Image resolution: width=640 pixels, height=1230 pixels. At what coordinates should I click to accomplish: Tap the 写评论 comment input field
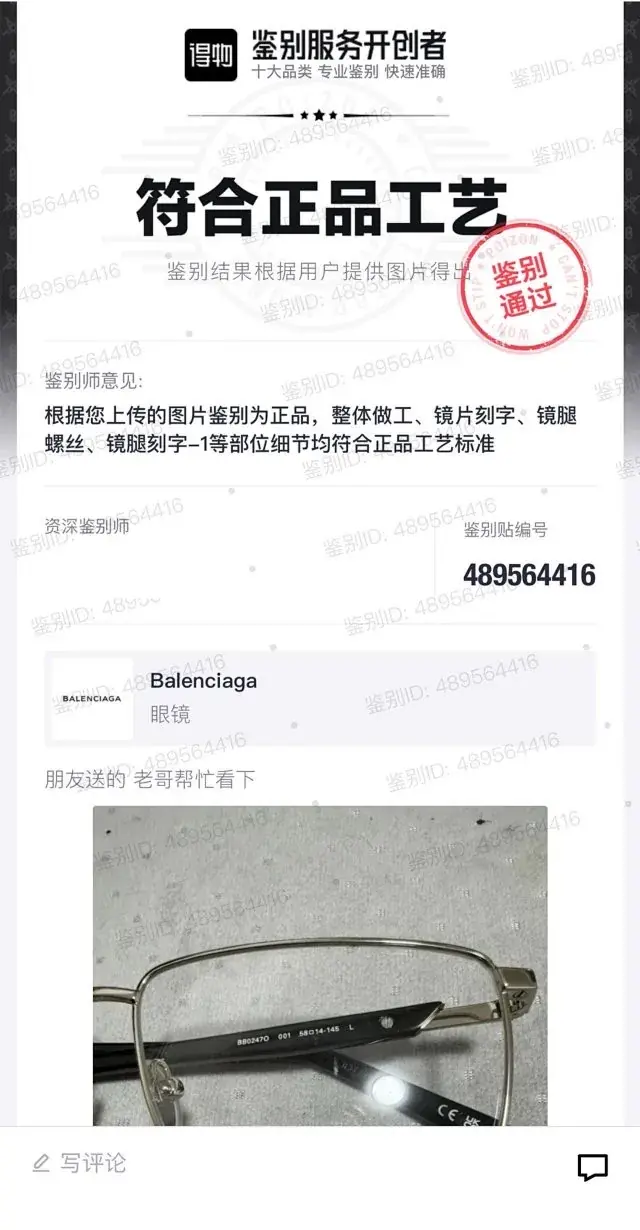click(92, 1164)
